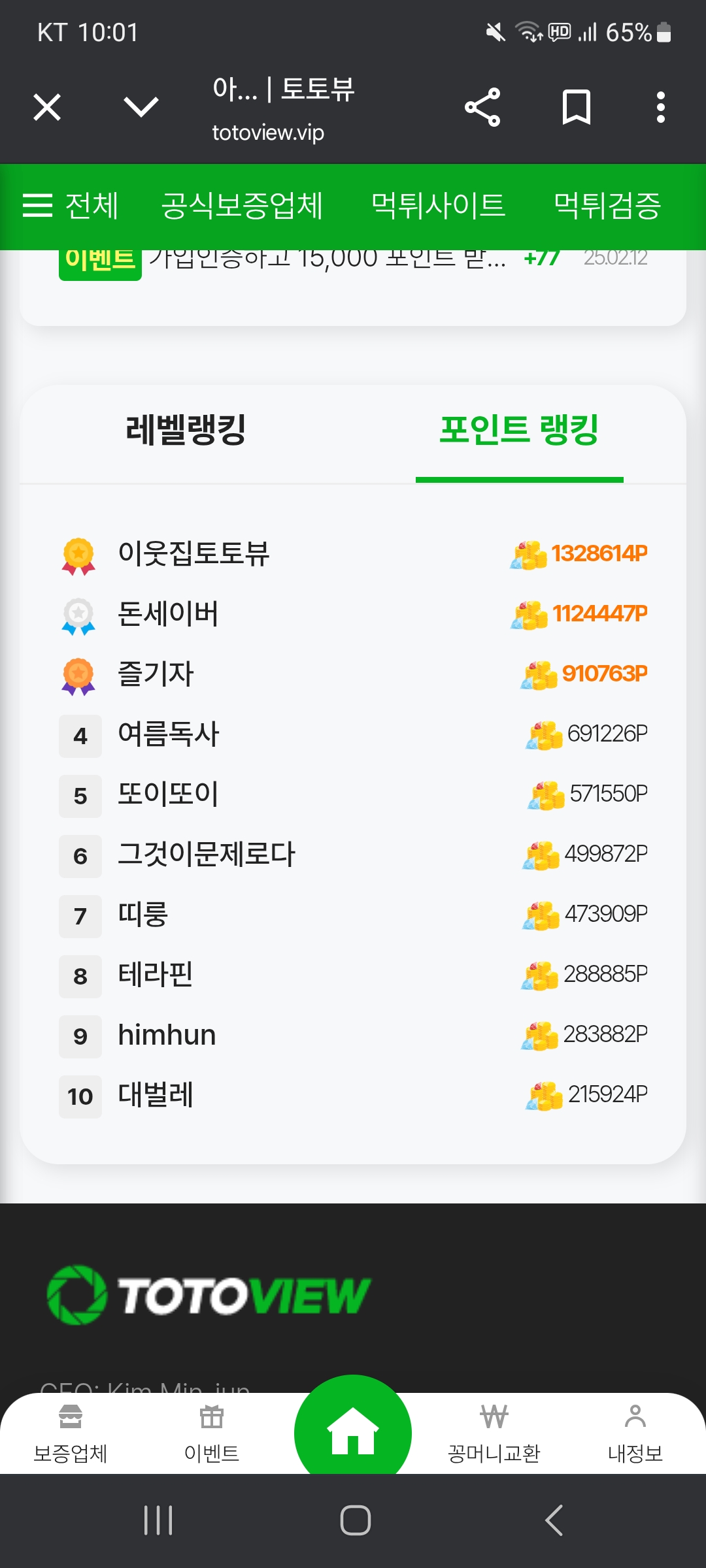Open 꽁머니교환 in bottom navigation
Screen dimensions: 706x1568
[x=494, y=1434]
